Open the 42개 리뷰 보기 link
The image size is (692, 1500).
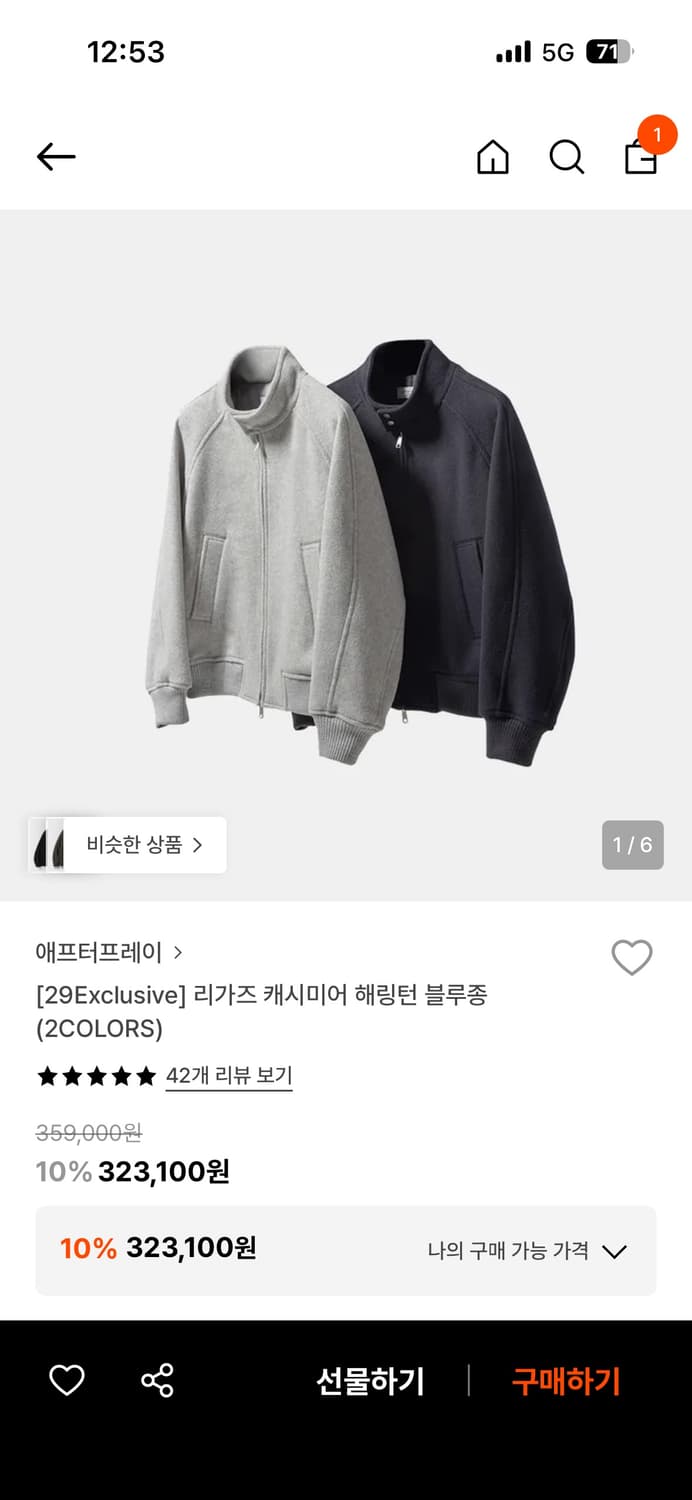click(x=229, y=1076)
